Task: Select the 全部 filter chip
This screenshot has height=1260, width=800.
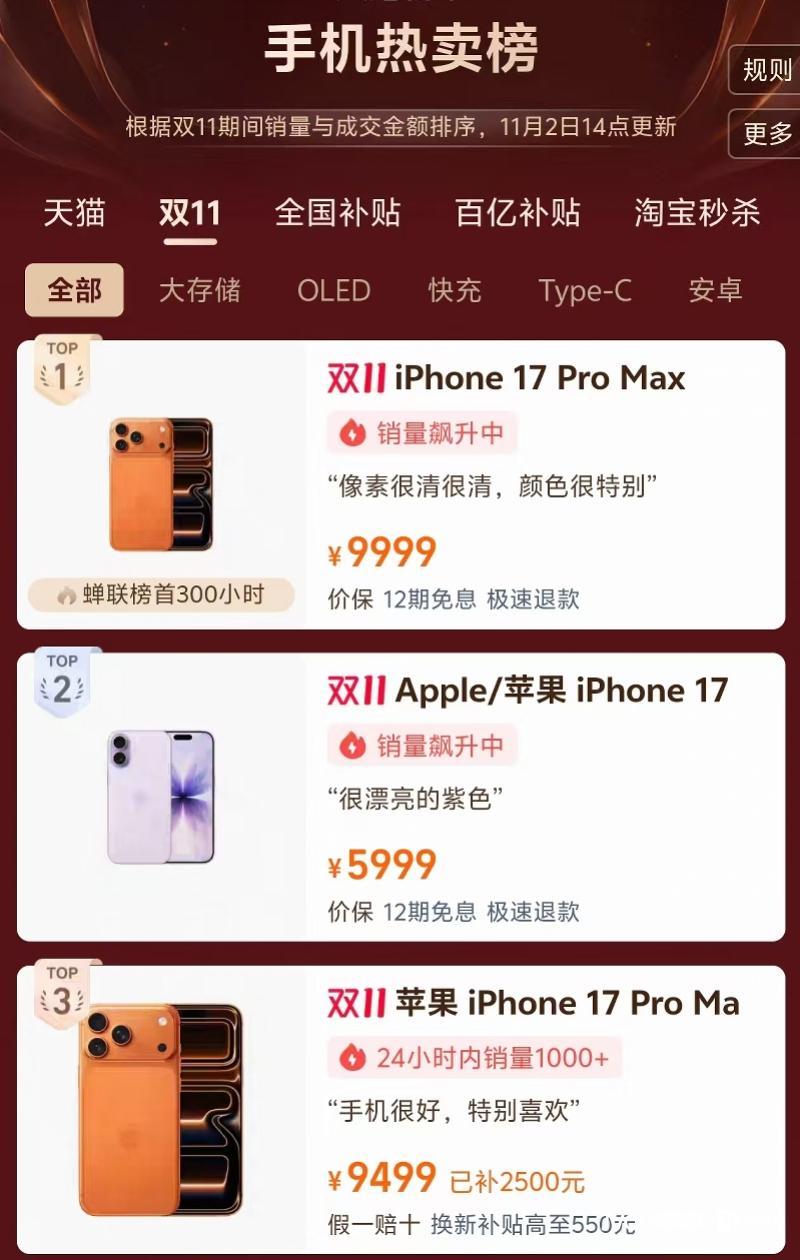Action: point(74,290)
